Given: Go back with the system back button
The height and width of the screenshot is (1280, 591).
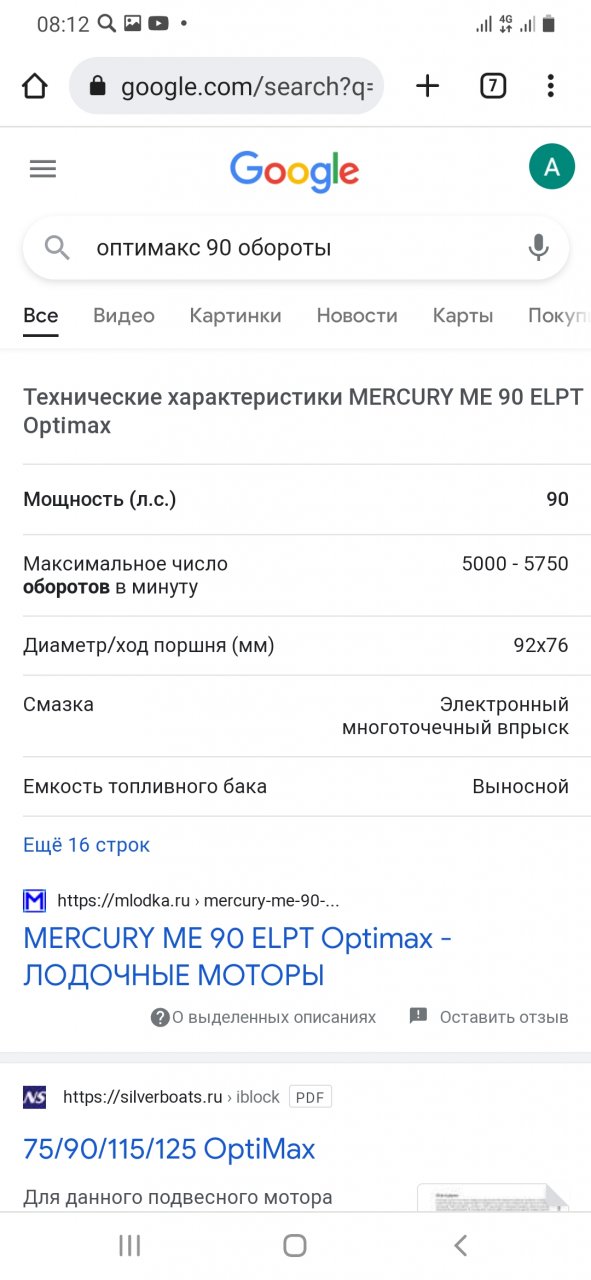Looking at the screenshot, I should tap(460, 1245).
